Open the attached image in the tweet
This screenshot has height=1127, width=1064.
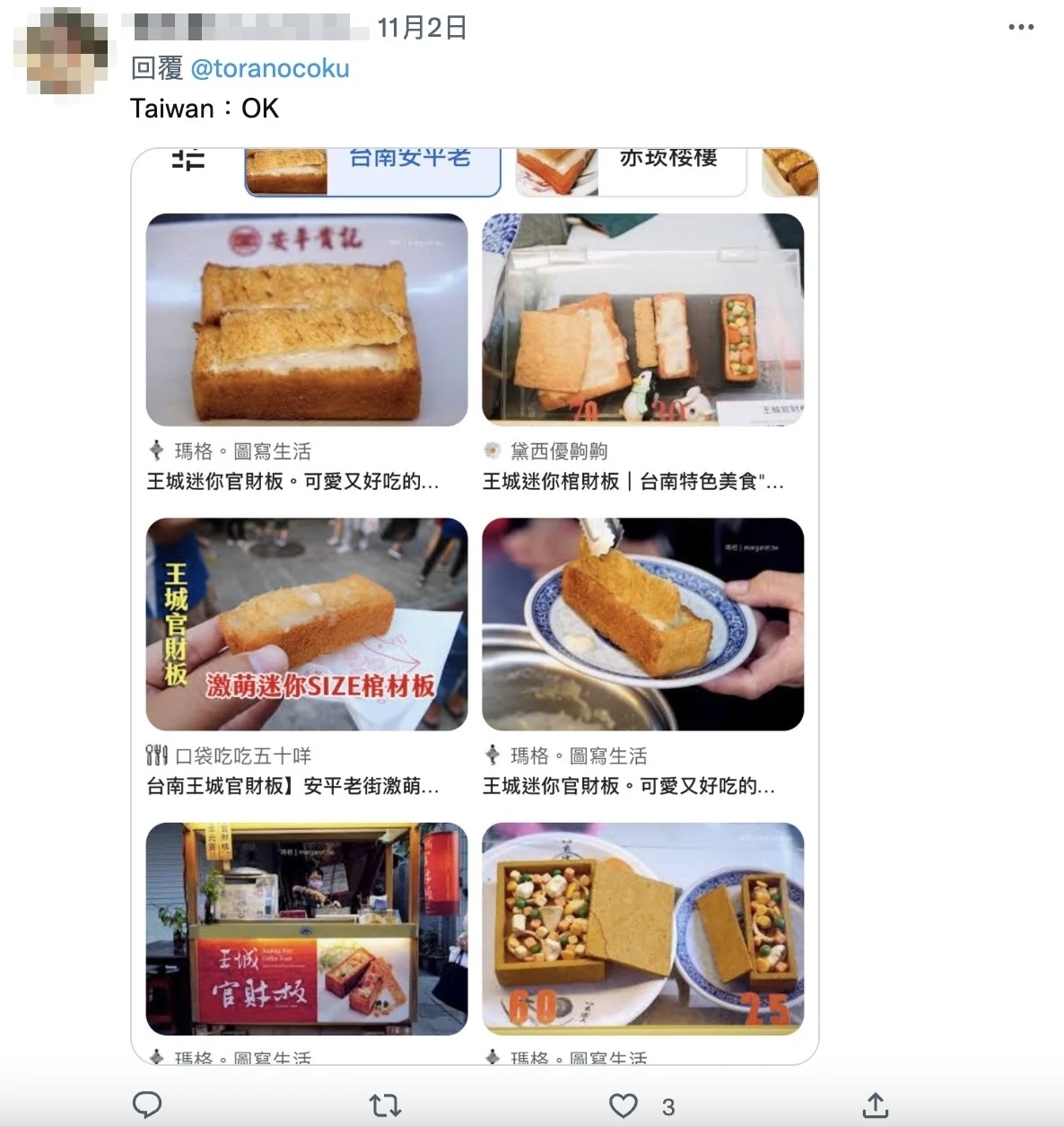click(x=475, y=606)
